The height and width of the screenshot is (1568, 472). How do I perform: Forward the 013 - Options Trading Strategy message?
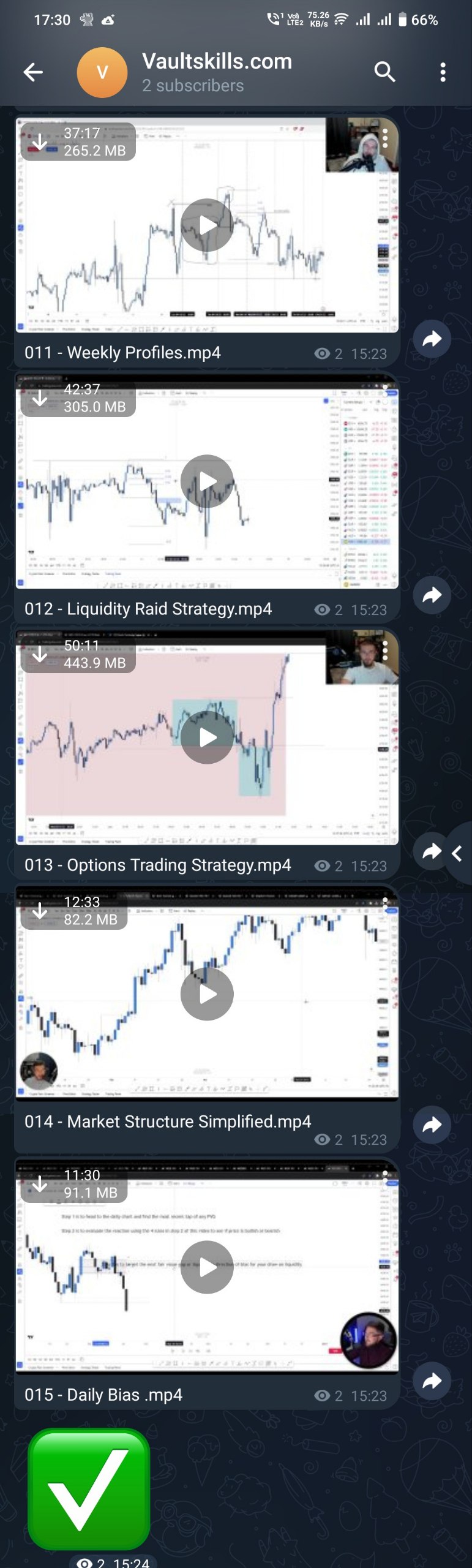432,851
